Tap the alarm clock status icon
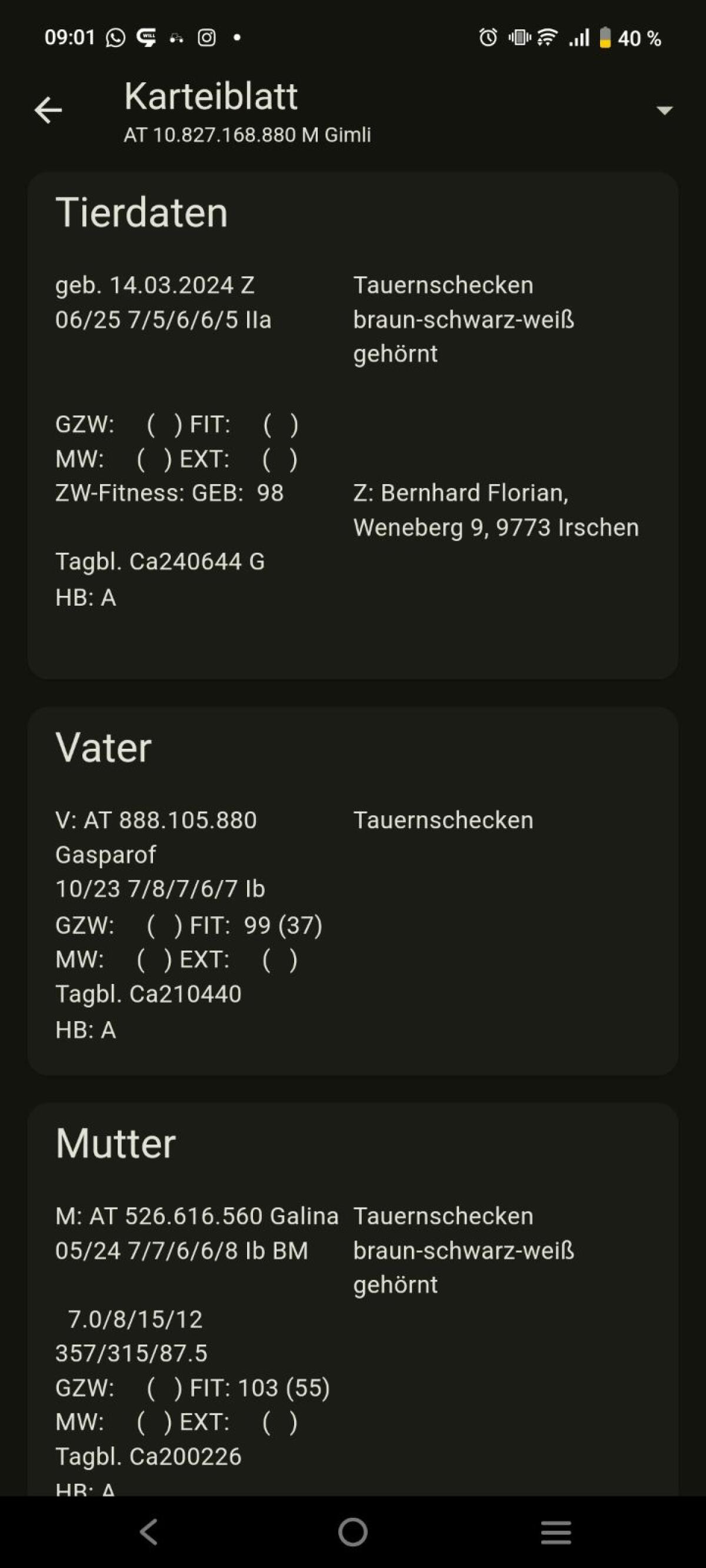This screenshot has height=1568, width=706. point(488,38)
